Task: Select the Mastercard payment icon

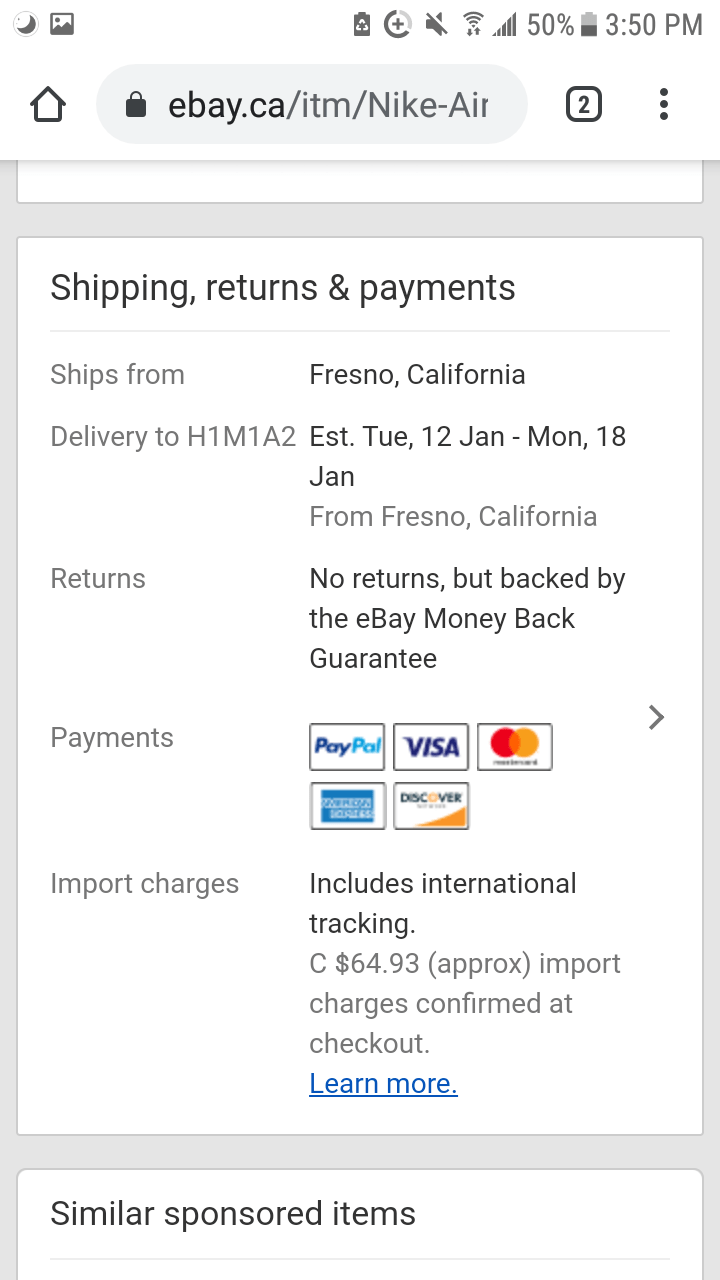Action: (515, 746)
